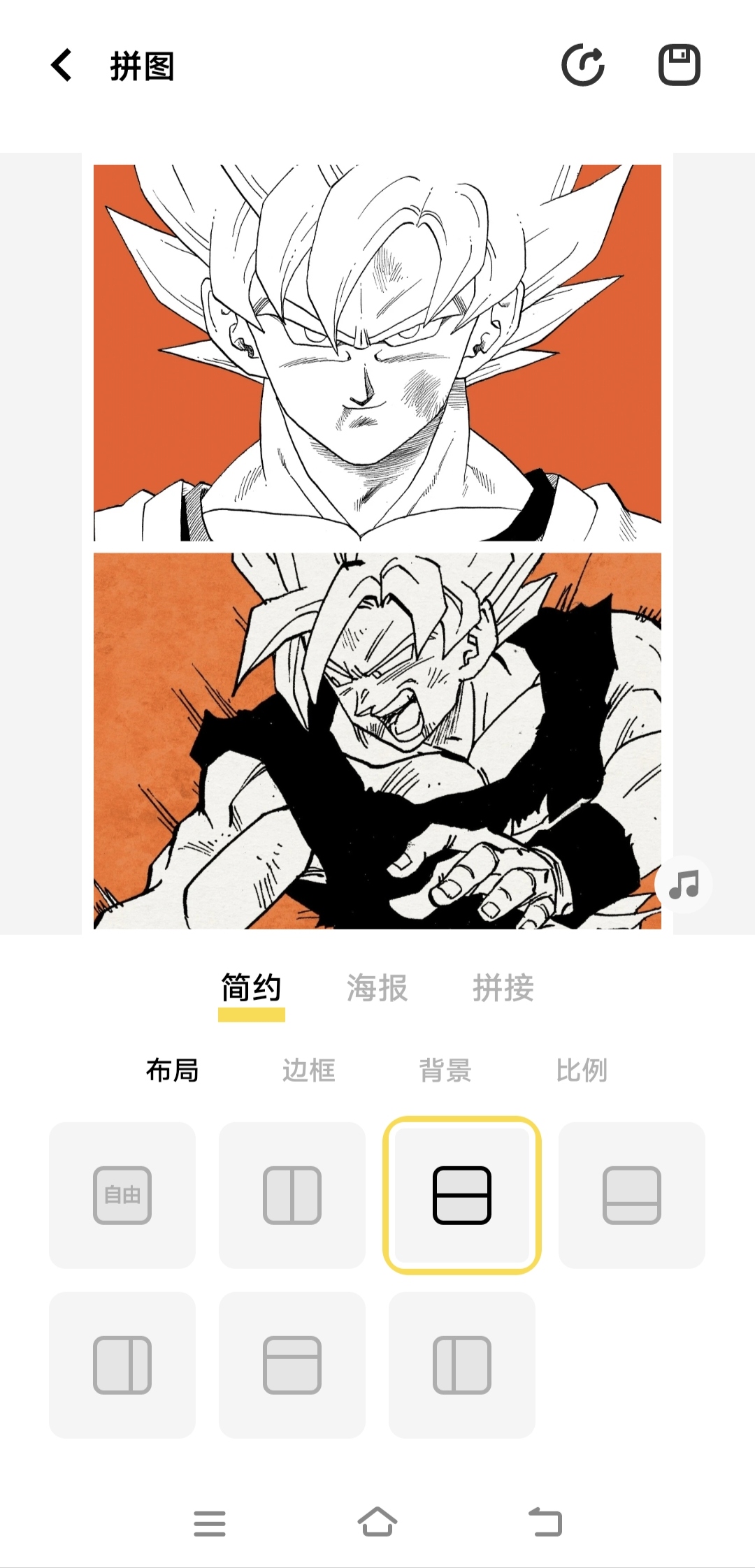Open the 比例 options
Viewport: 755px width, 1568px height.
pos(582,1070)
